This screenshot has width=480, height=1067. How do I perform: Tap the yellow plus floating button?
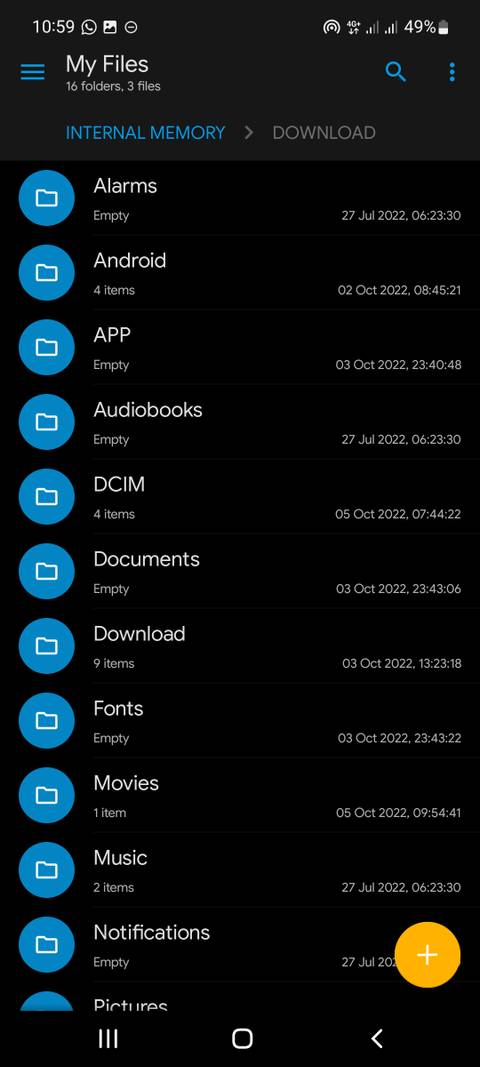[428, 955]
